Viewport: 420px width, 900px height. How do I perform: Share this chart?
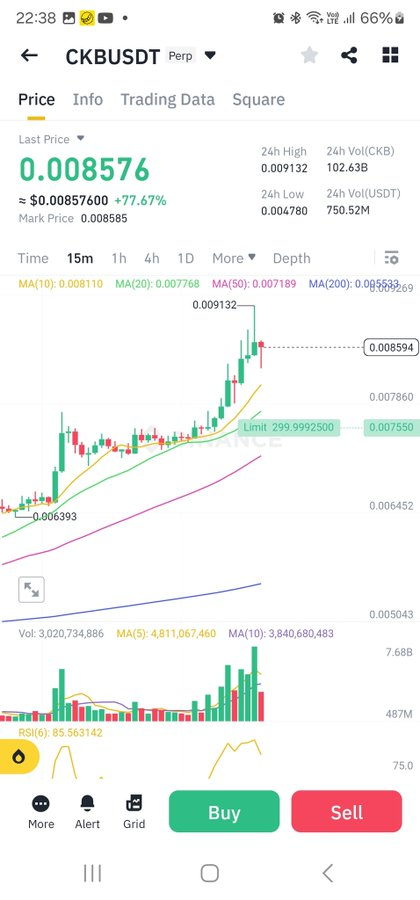pyautogui.click(x=349, y=55)
